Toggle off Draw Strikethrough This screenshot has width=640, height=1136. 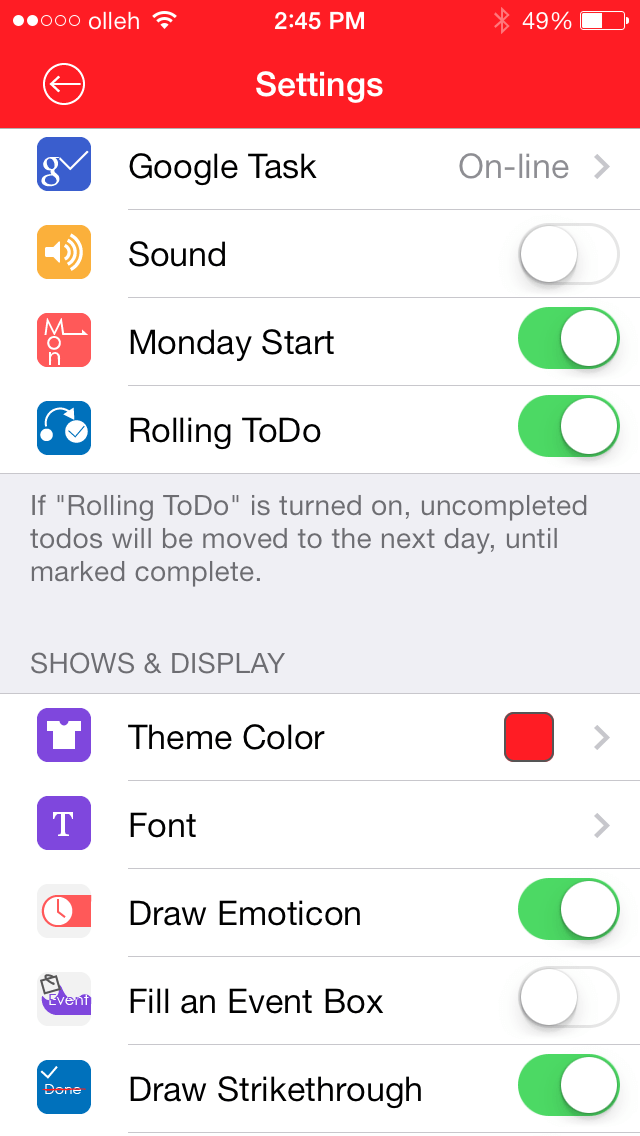coord(568,1090)
